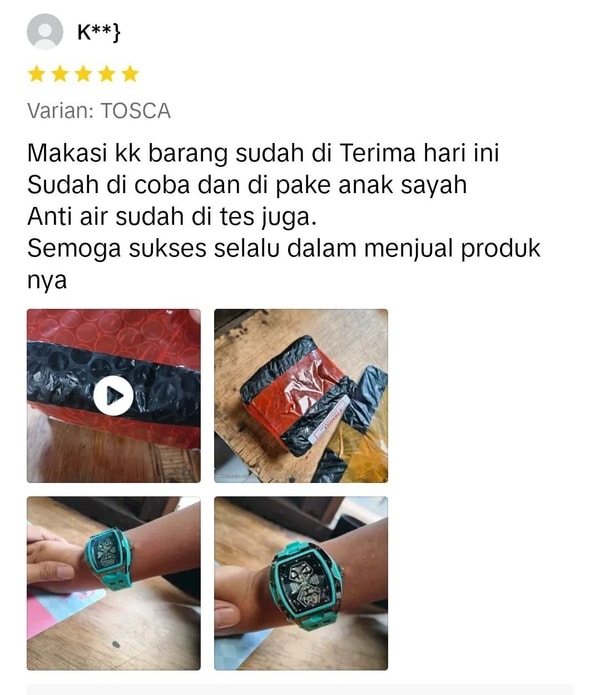This screenshot has width=600, height=695.
Task: Open the close-up photo of the teal watch
Action: point(301,583)
